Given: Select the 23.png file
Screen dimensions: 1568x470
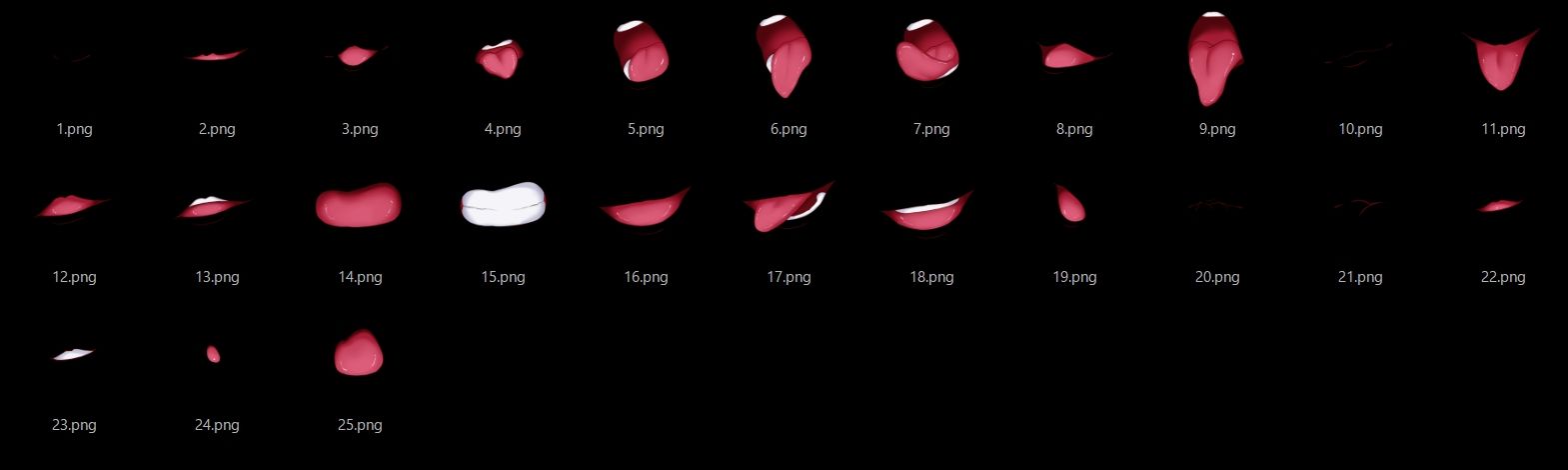Looking at the screenshot, I should click(74, 354).
